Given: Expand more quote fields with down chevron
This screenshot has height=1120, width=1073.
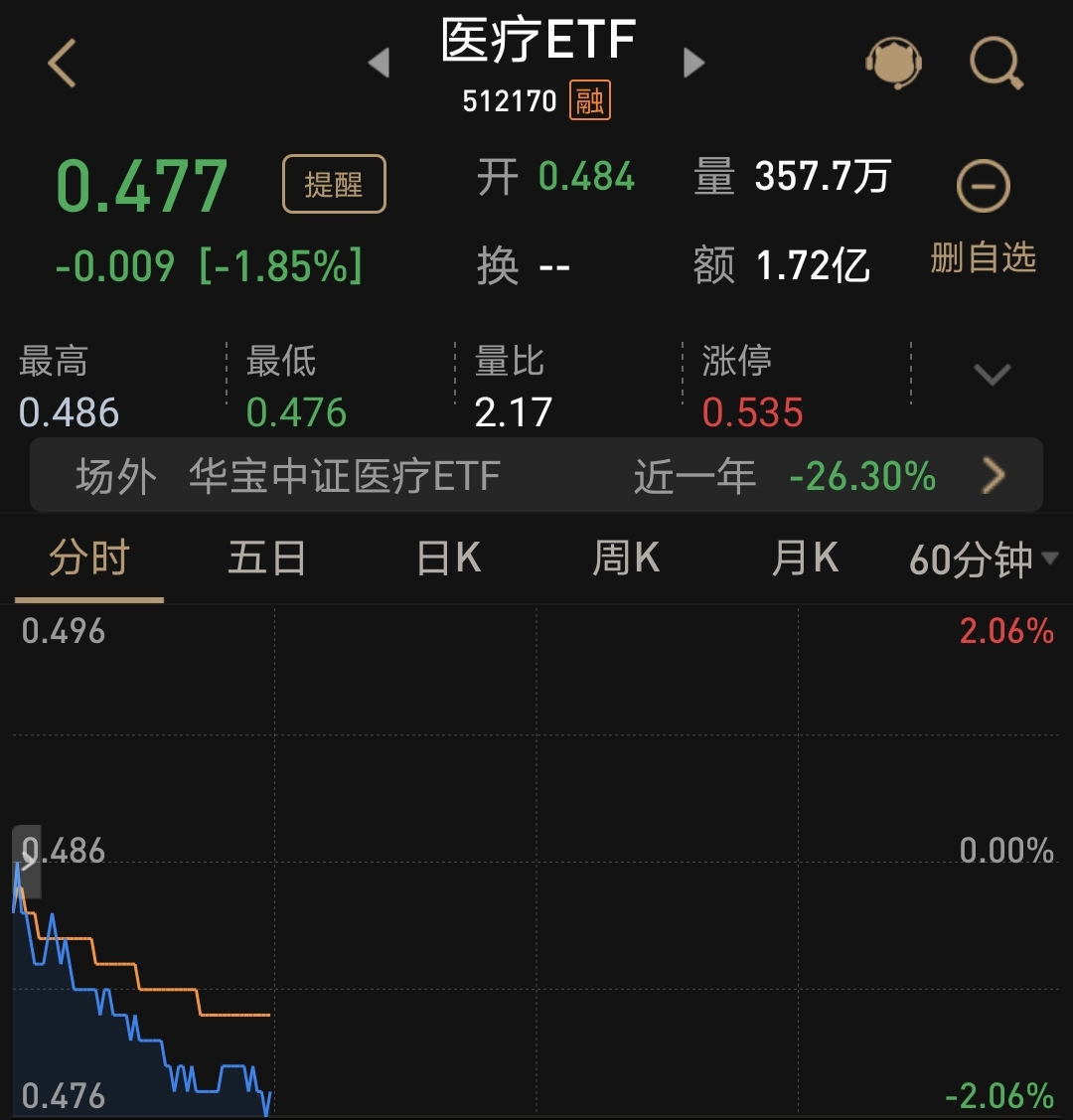Looking at the screenshot, I should (991, 376).
